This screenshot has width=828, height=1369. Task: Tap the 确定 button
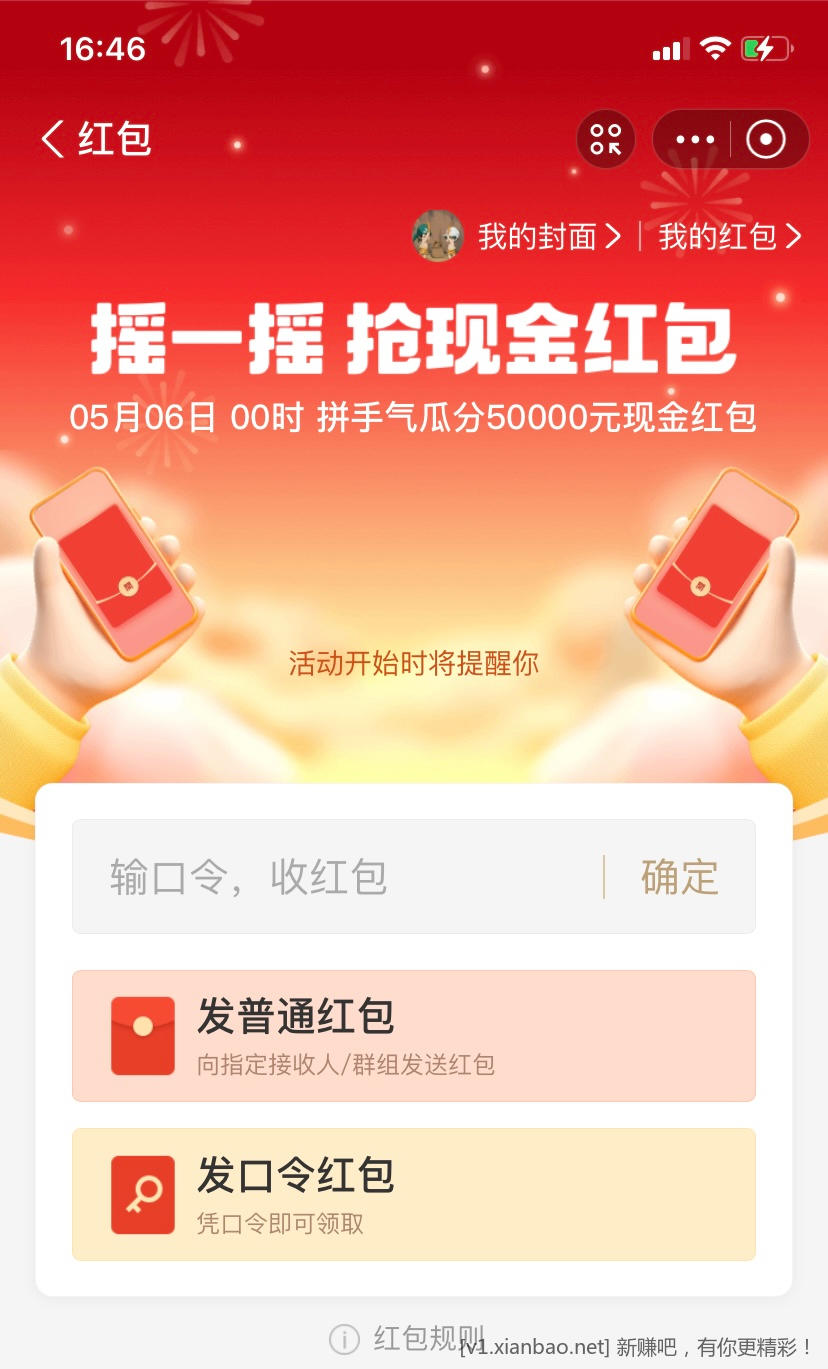pyautogui.click(x=680, y=877)
